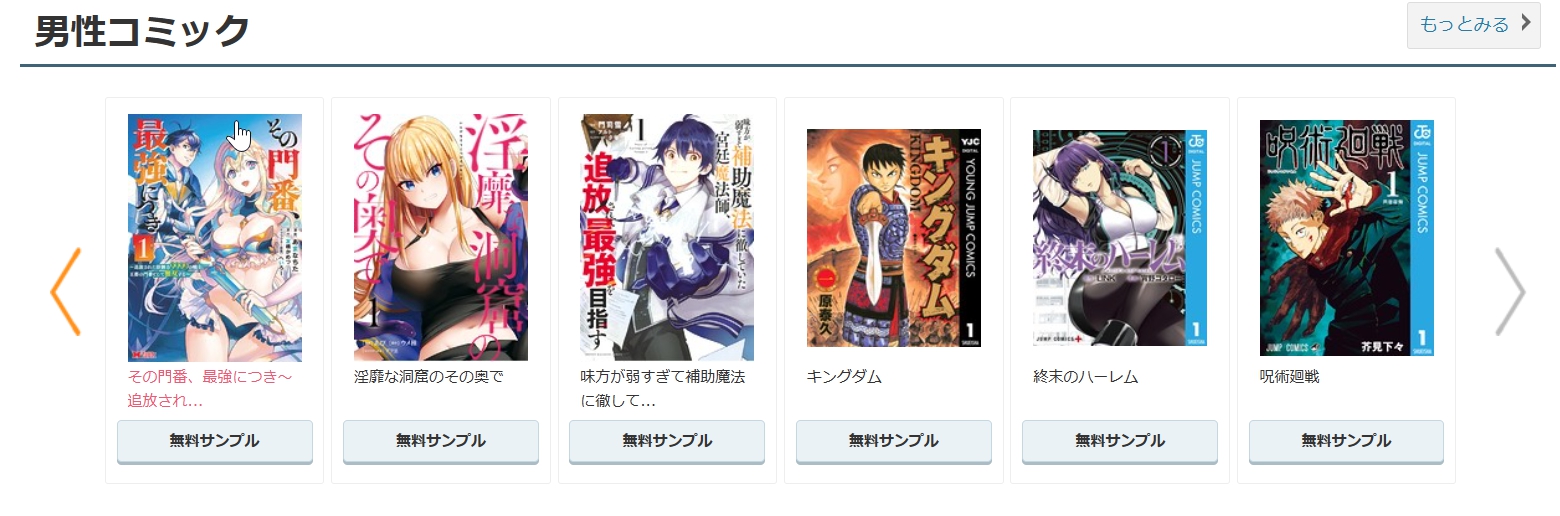Show next comics with the right arrow
The width and height of the screenshot is (1560, 516).
pyautogui.click(x=1509, y=292)
